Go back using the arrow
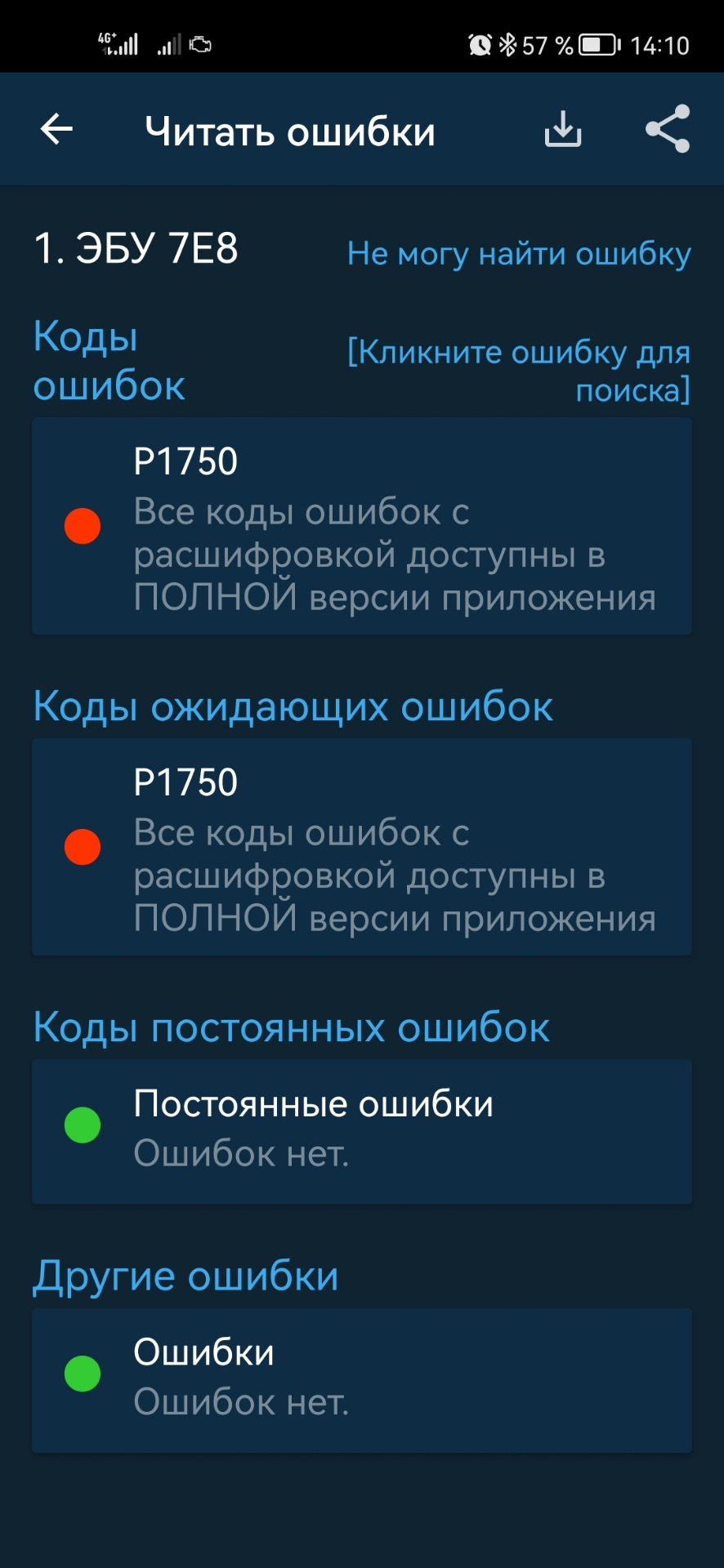The width and height of the screenshot is (724, 1568). [56, 129]
